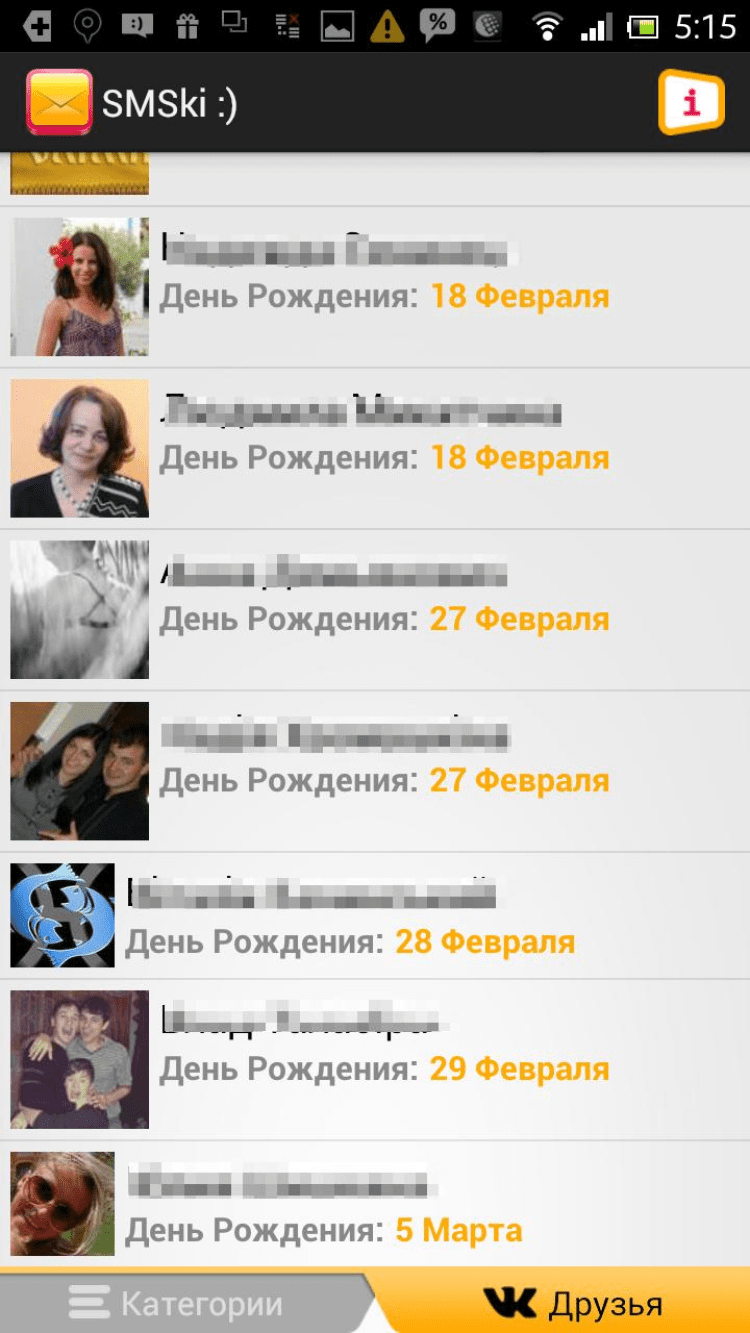Tap the SMSki envelope app icon
The height and width of the screenshot is (1333, 750).
[59, 102]
